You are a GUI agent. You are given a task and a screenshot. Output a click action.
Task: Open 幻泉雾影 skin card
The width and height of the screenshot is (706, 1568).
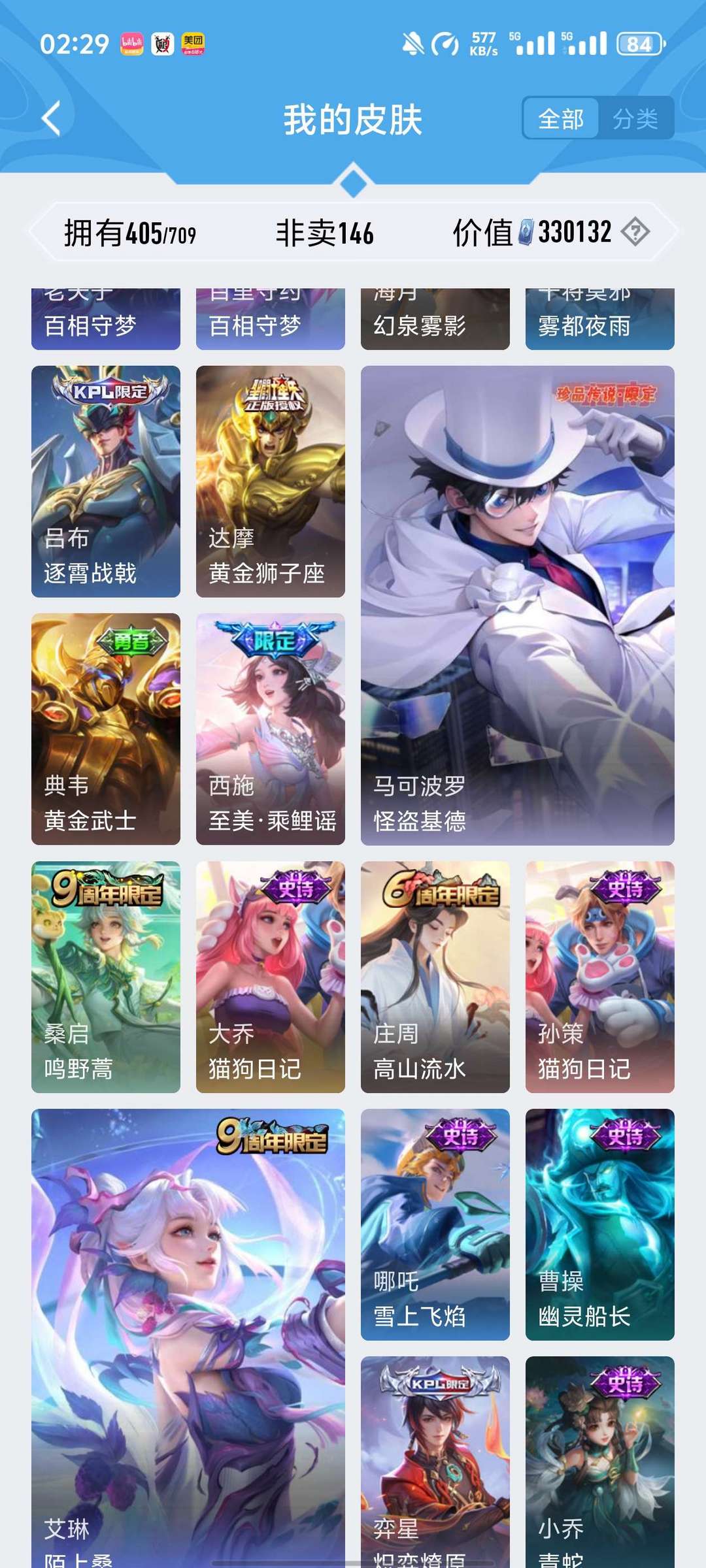coord(435,319)
